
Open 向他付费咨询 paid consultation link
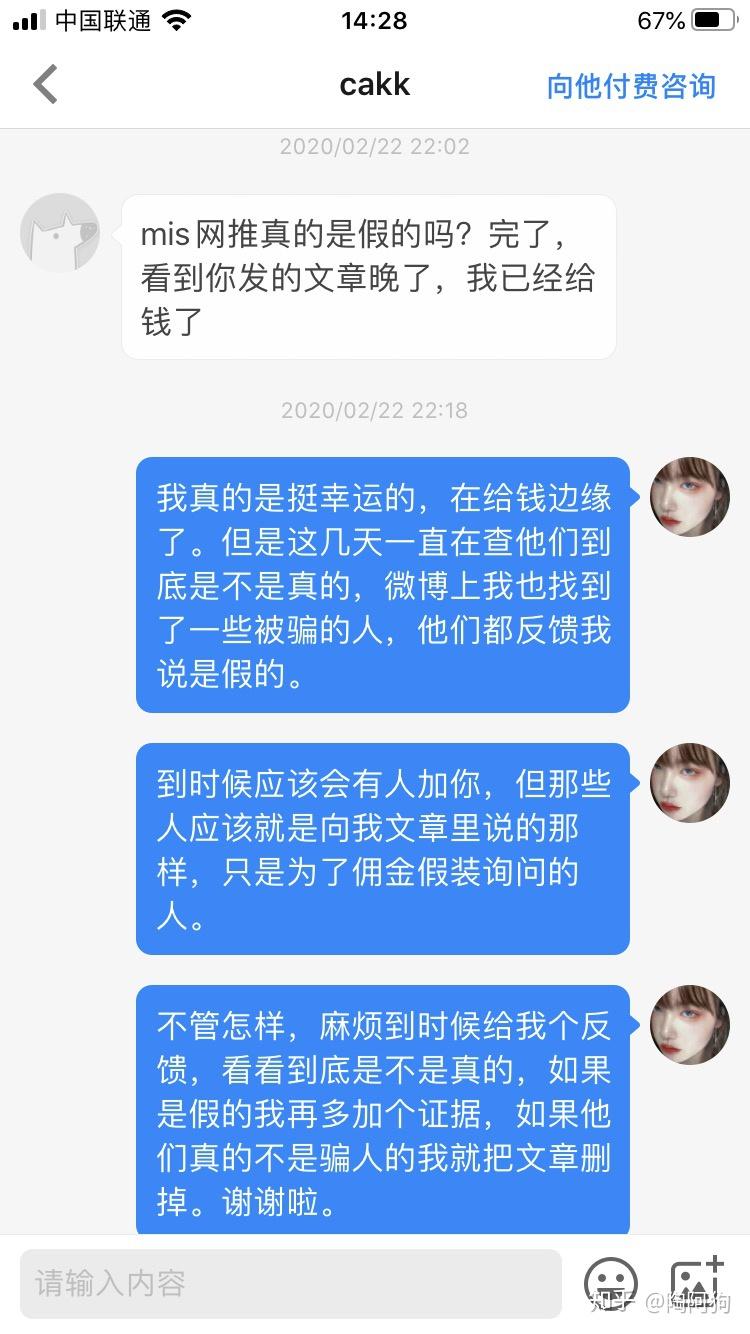coord(631,86)
